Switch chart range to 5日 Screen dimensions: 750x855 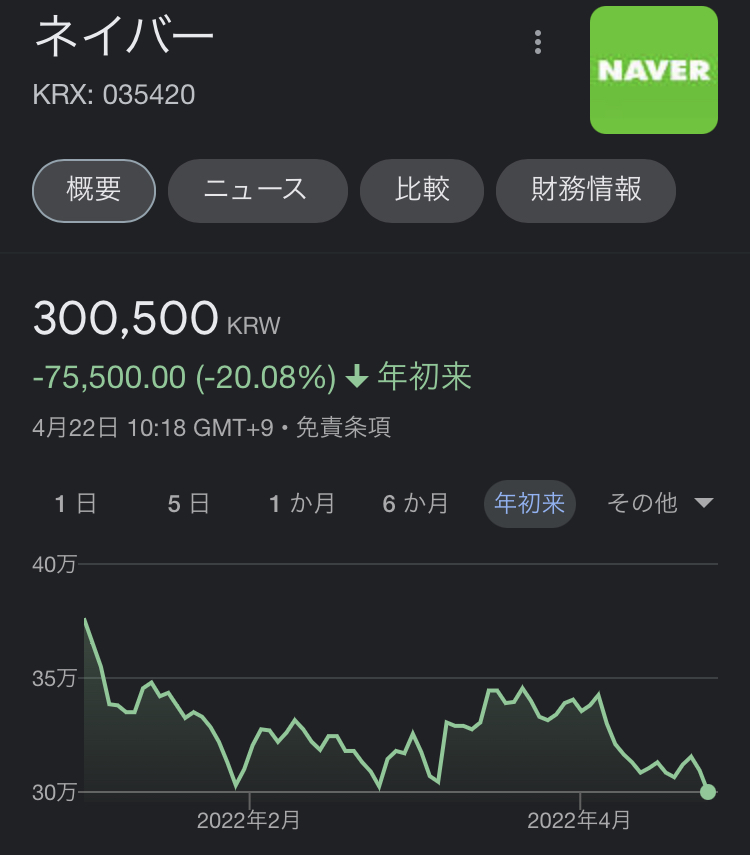(x=189, y=503)
